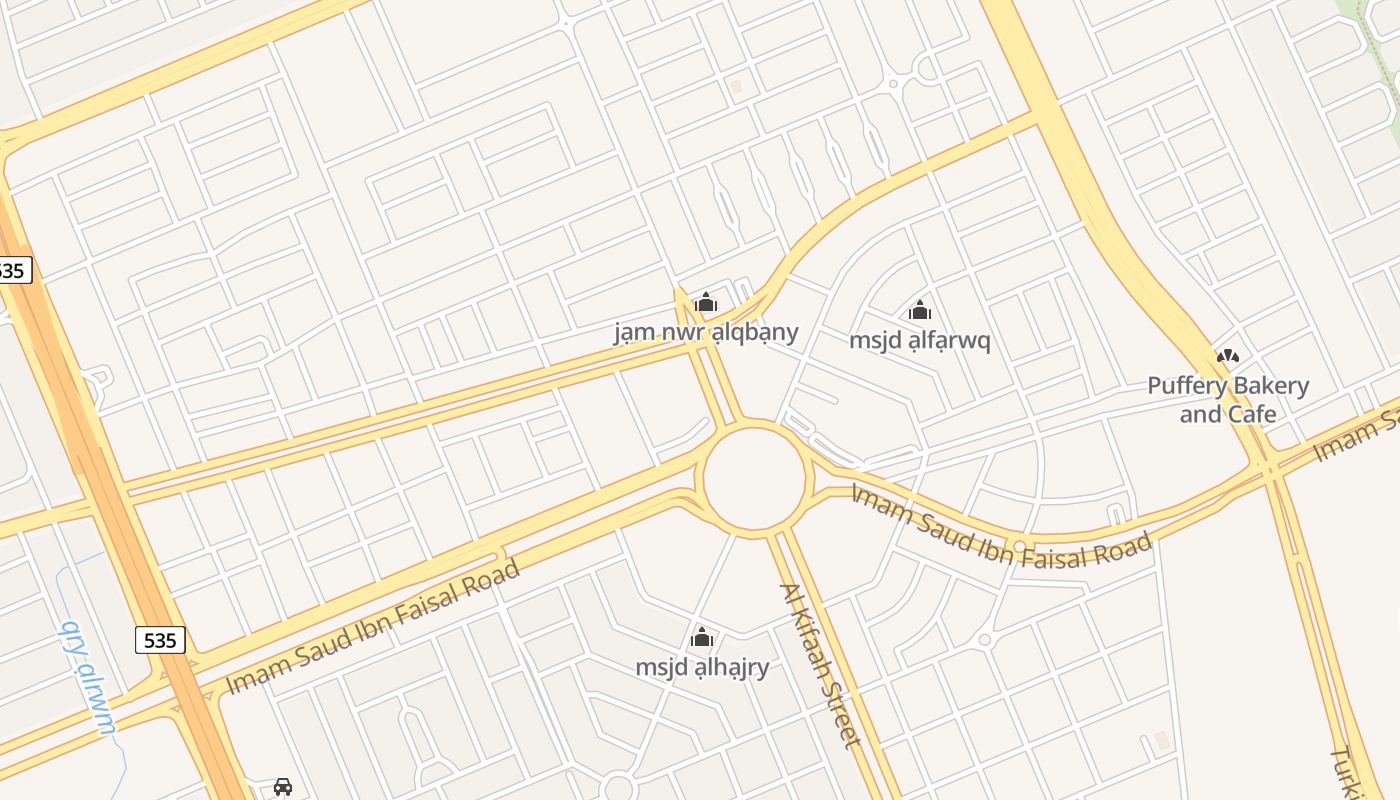View the jạm nwr ạlqbạny mosque marker
The height and width of the screenshot is (800, 1400).
(706, 302)
